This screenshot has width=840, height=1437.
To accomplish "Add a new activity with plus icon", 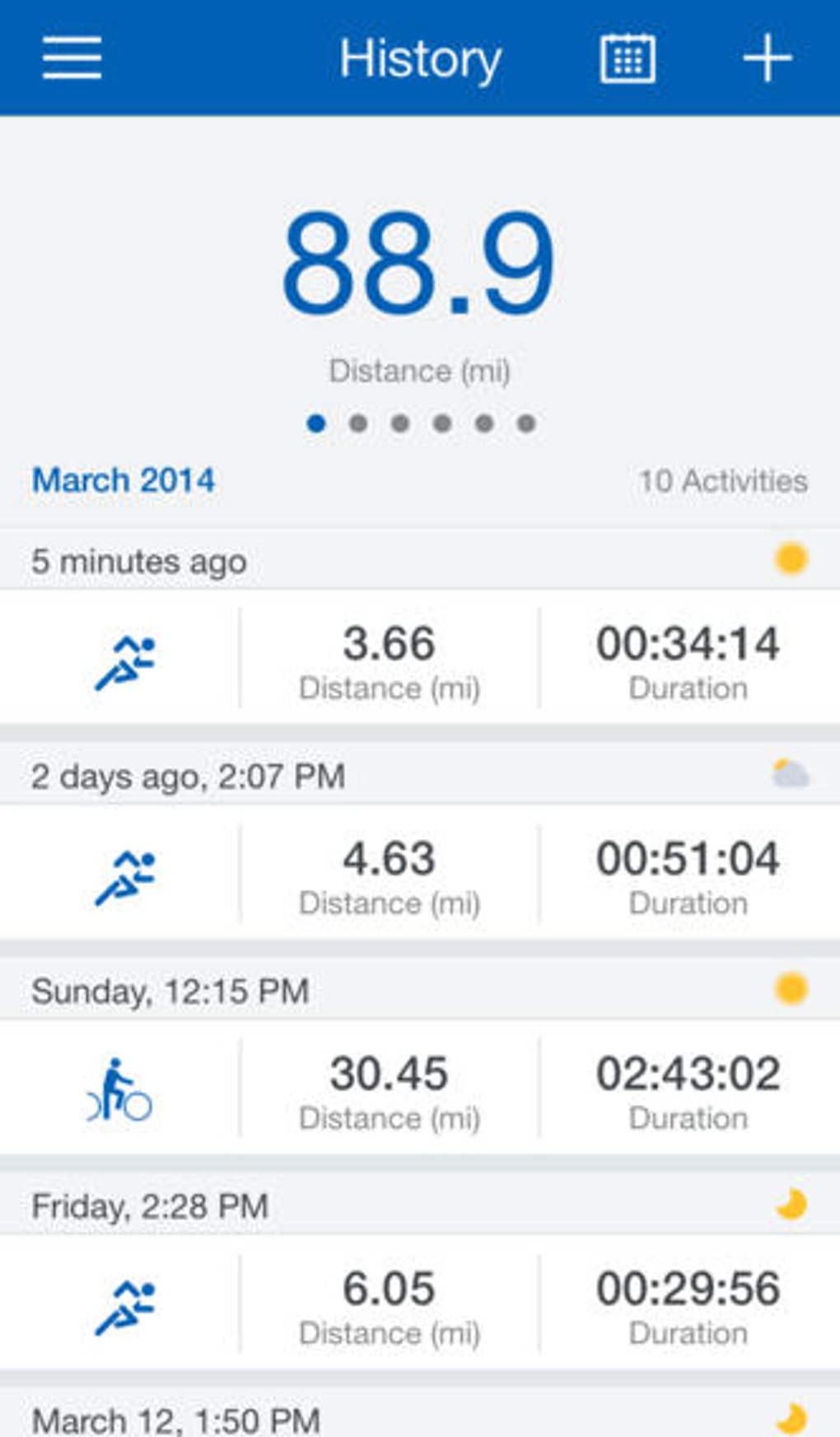I will (x=767, y=58).
